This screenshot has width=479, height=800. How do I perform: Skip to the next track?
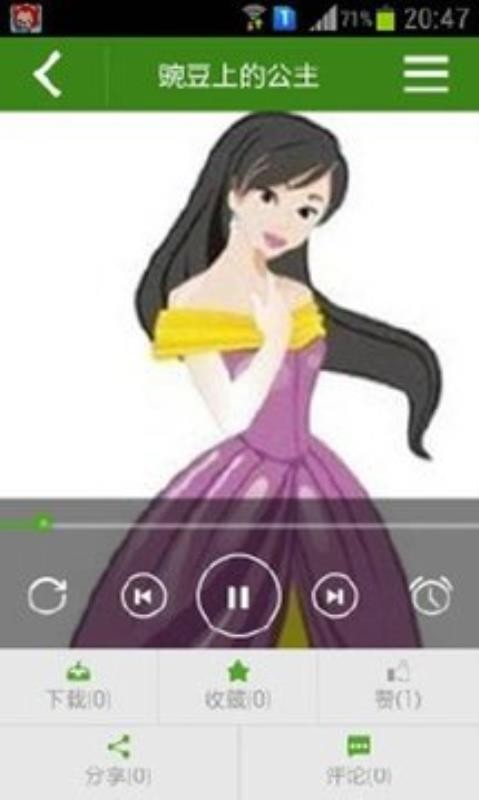[335, 596]
